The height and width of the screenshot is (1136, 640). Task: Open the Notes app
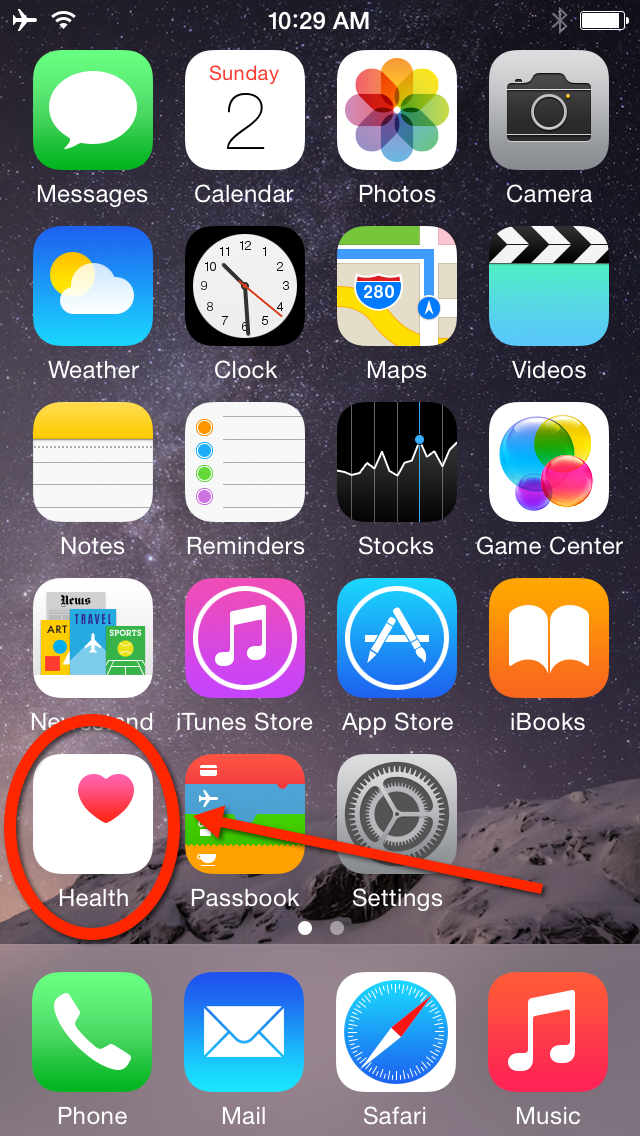[x=93, y=462]
